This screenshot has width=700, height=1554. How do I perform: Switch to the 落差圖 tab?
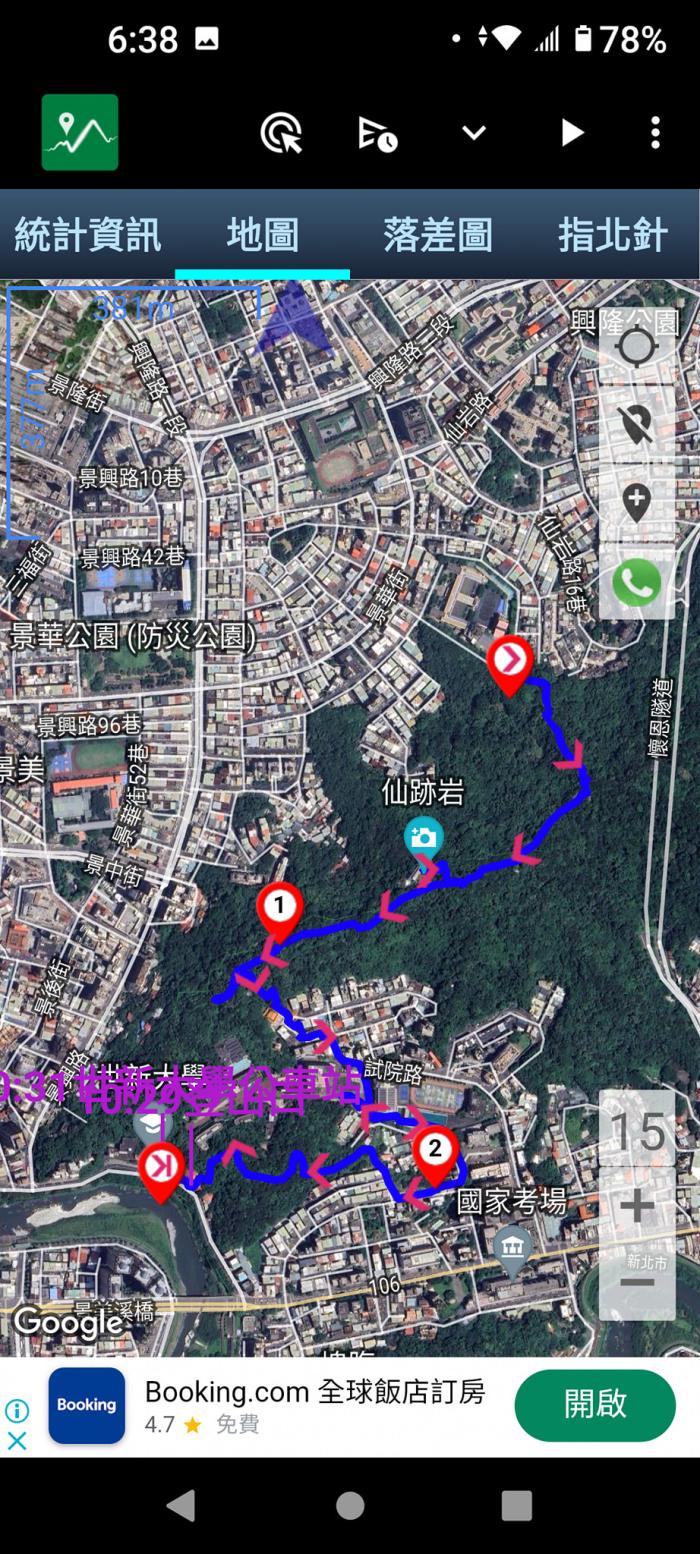pos(437,235)
